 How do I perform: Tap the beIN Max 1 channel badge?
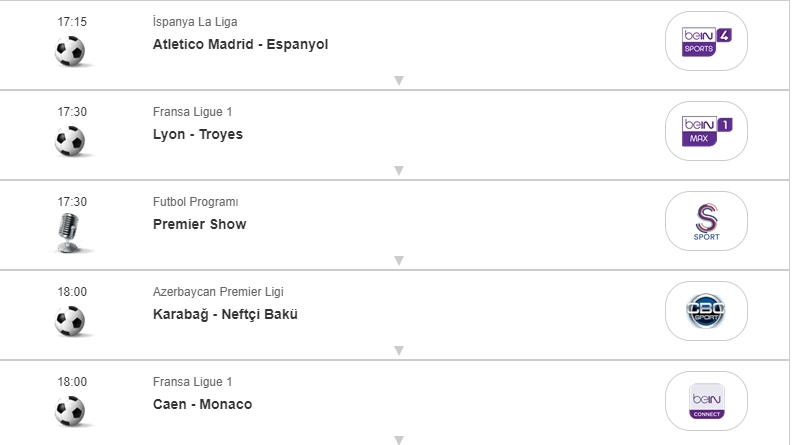706,131
